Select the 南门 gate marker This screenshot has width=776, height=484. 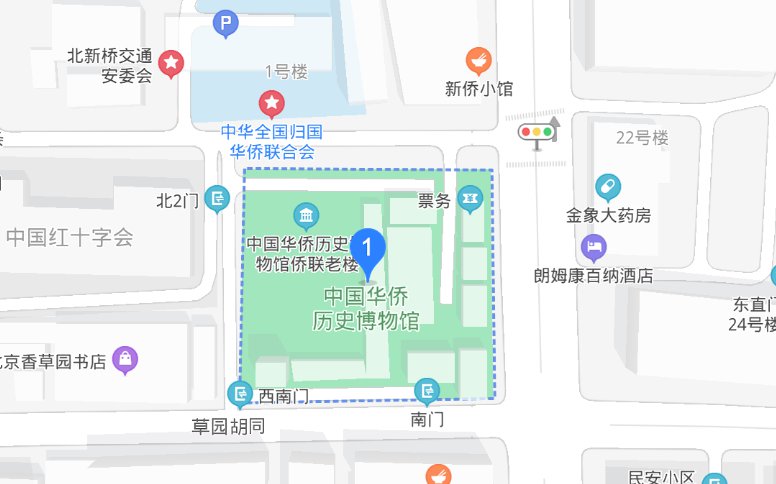[428, 389]
